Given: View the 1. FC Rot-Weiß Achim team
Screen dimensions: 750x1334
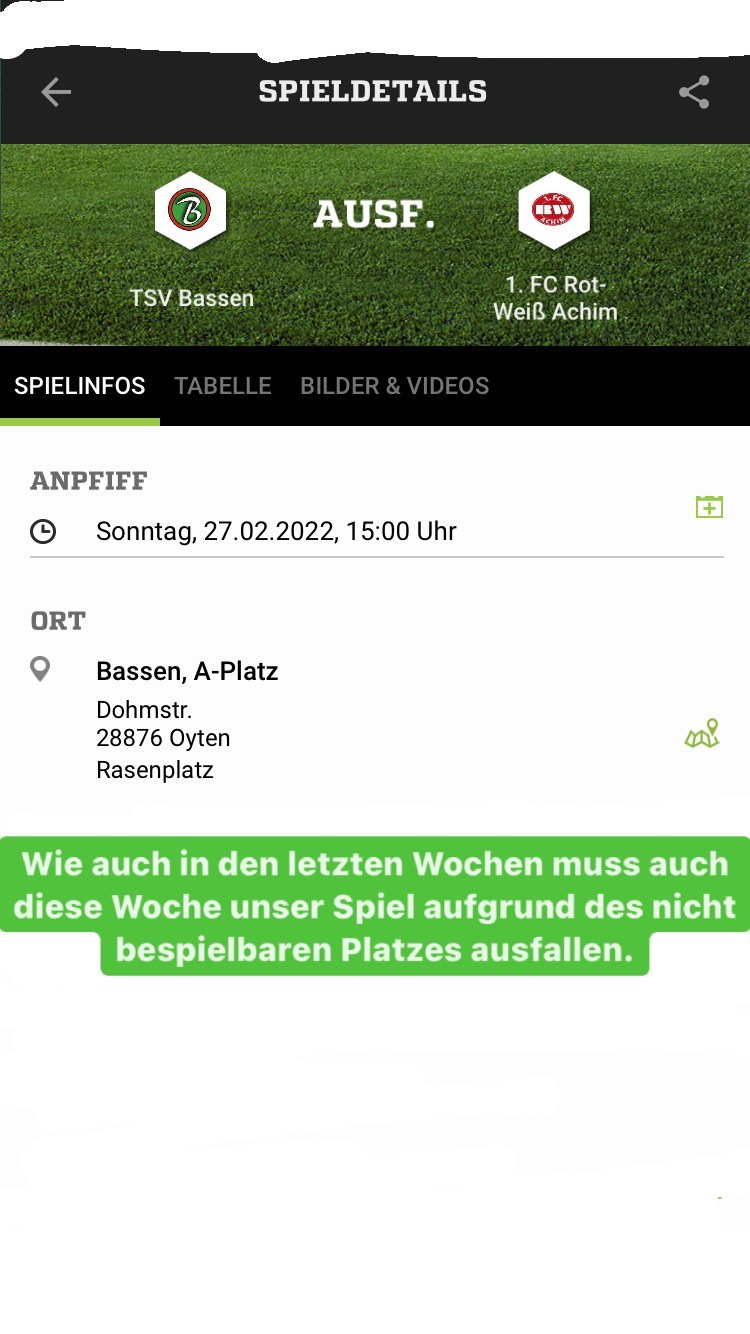Looking at the screenshot, I should click(554, 212).
